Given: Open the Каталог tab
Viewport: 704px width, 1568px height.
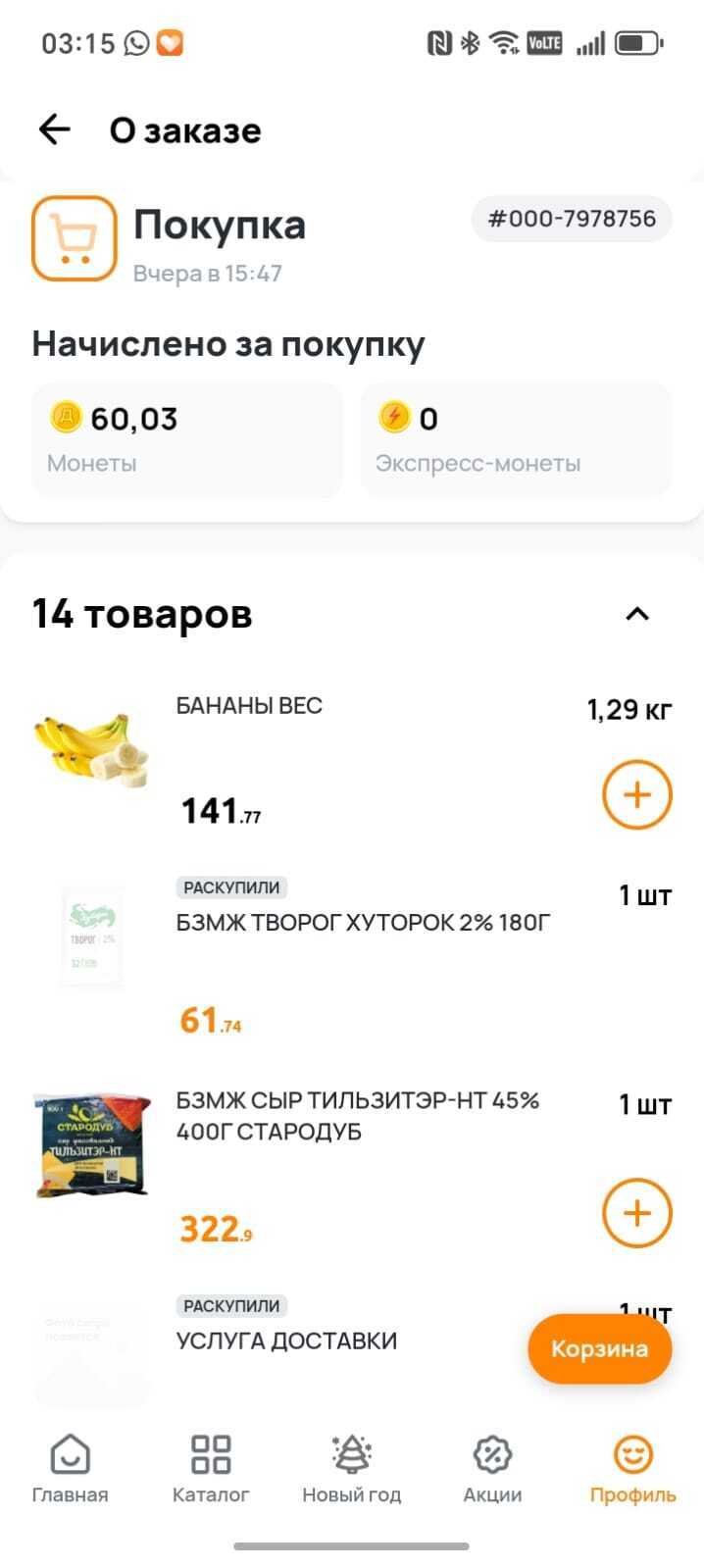Looking at the screenshot, I should tap(211, 1468).
